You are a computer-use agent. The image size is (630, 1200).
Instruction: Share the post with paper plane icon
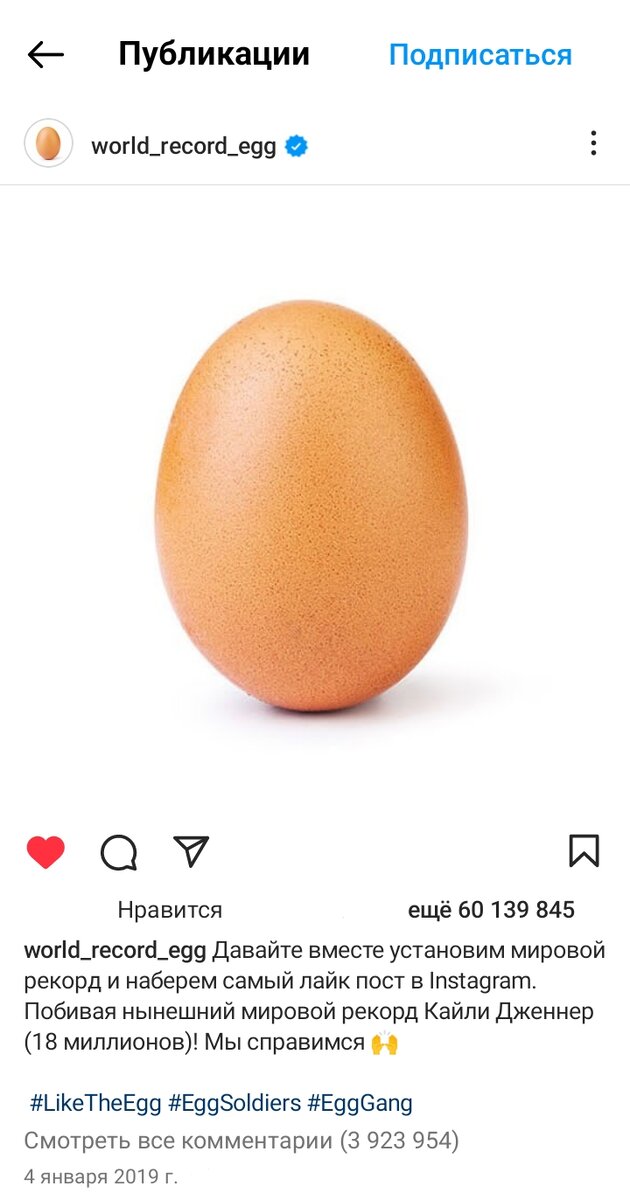tap(190, 851)
